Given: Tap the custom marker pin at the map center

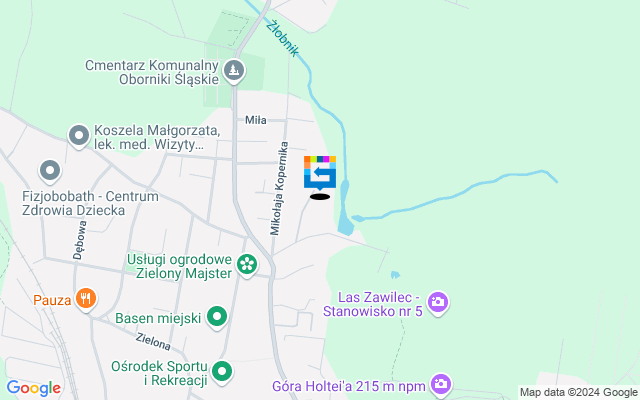Looking at the screenshot, I should tap(320, 172).
